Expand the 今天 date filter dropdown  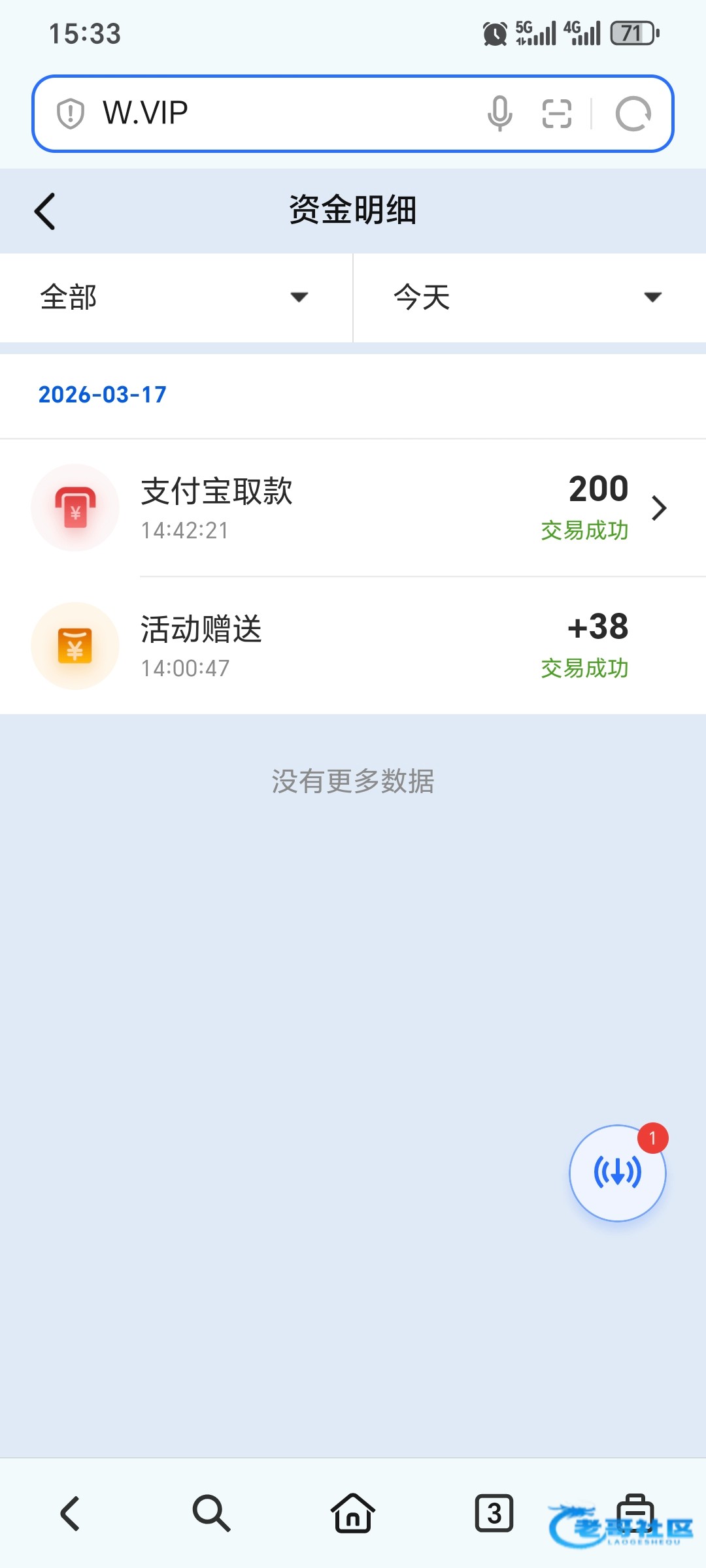point(529,297)
